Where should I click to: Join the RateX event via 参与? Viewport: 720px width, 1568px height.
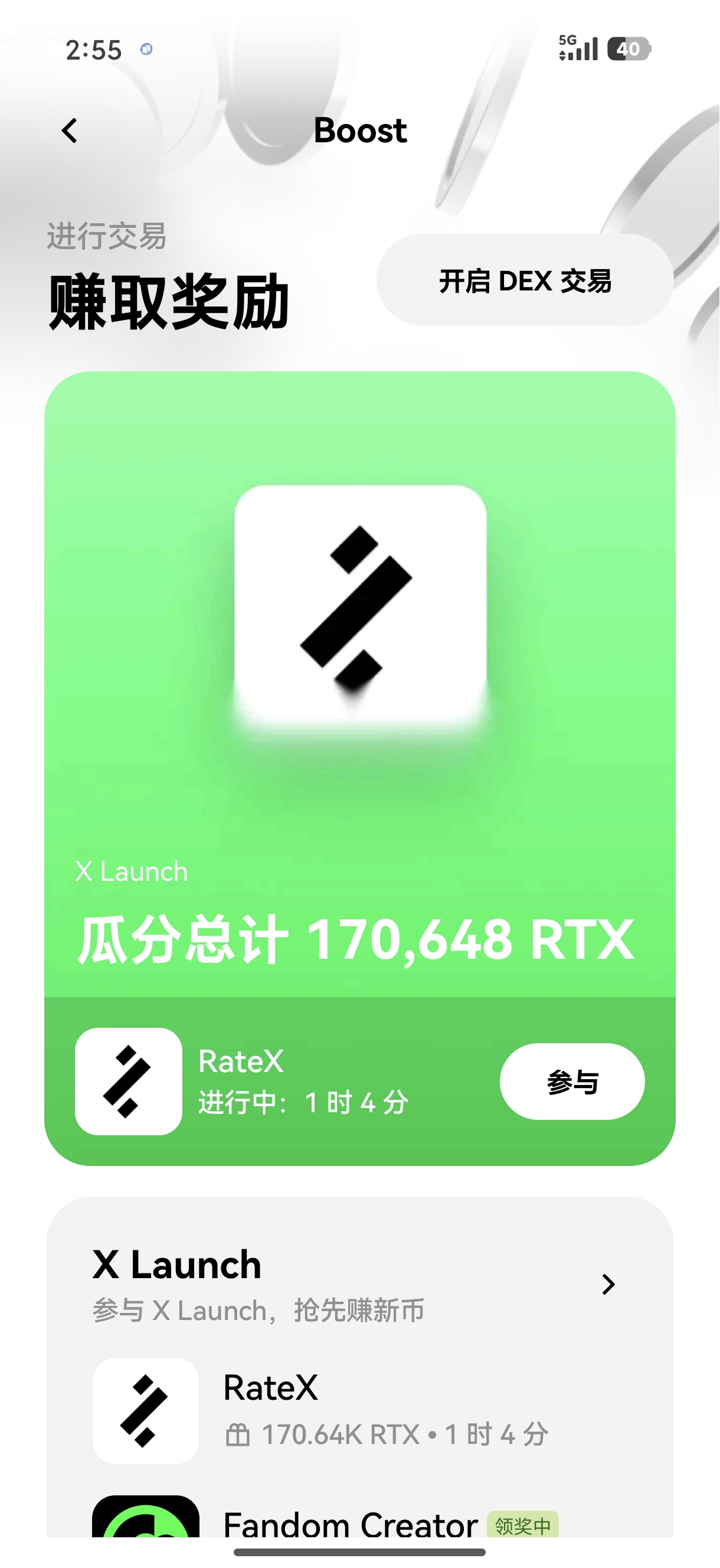571,1081
